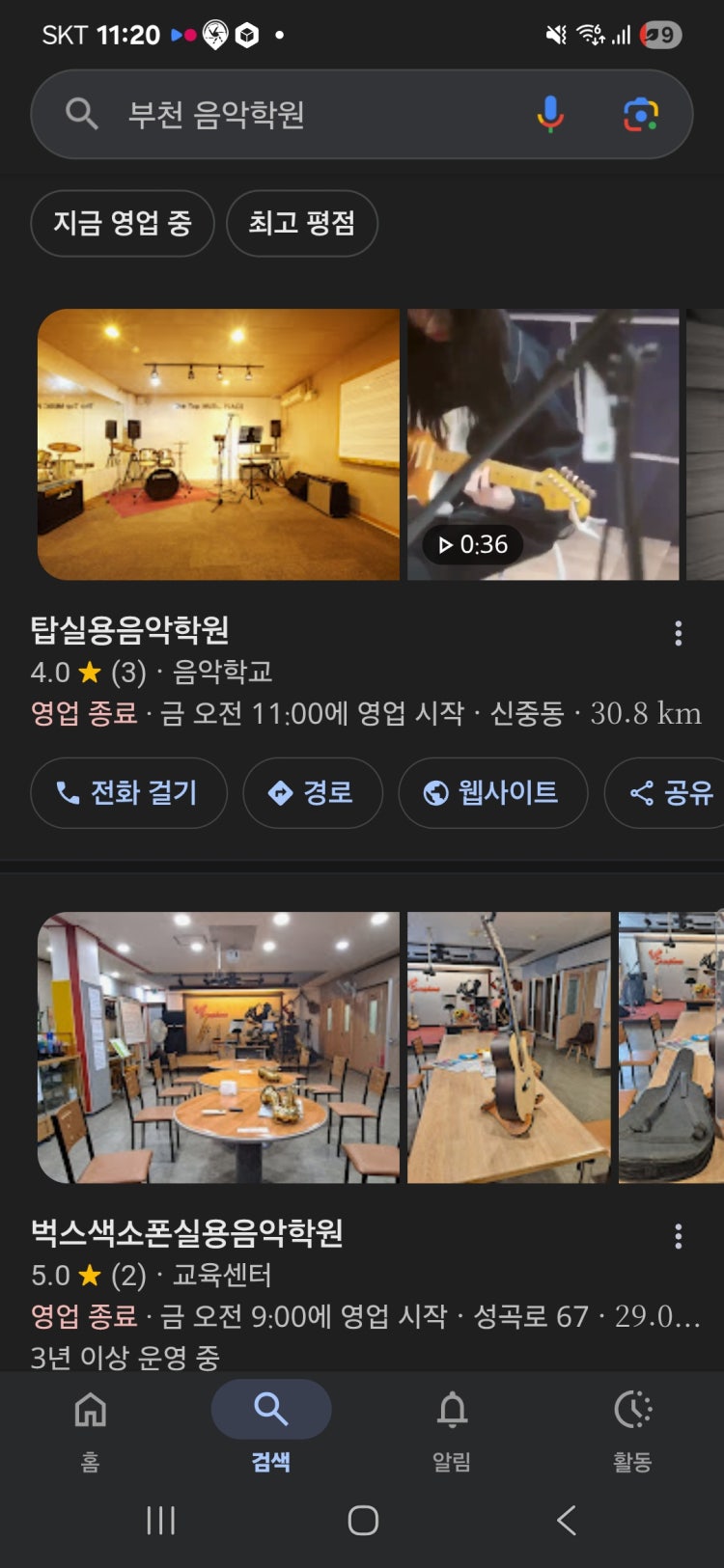The width and height of the screenshot is (724, 1568).
Task: Open more options for 벅스색소폰실용음악학원
Action: pyautogui.click(x=679, y=1236)
